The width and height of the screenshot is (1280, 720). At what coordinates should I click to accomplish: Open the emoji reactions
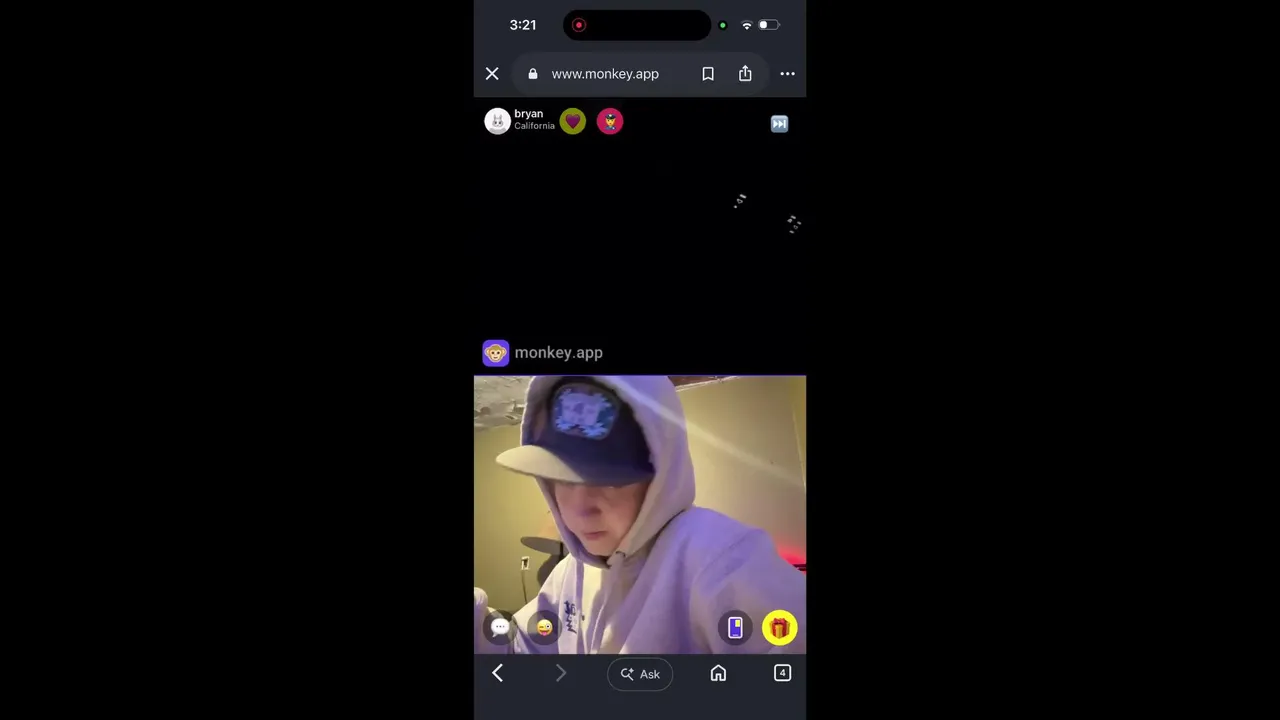(544, 627)
